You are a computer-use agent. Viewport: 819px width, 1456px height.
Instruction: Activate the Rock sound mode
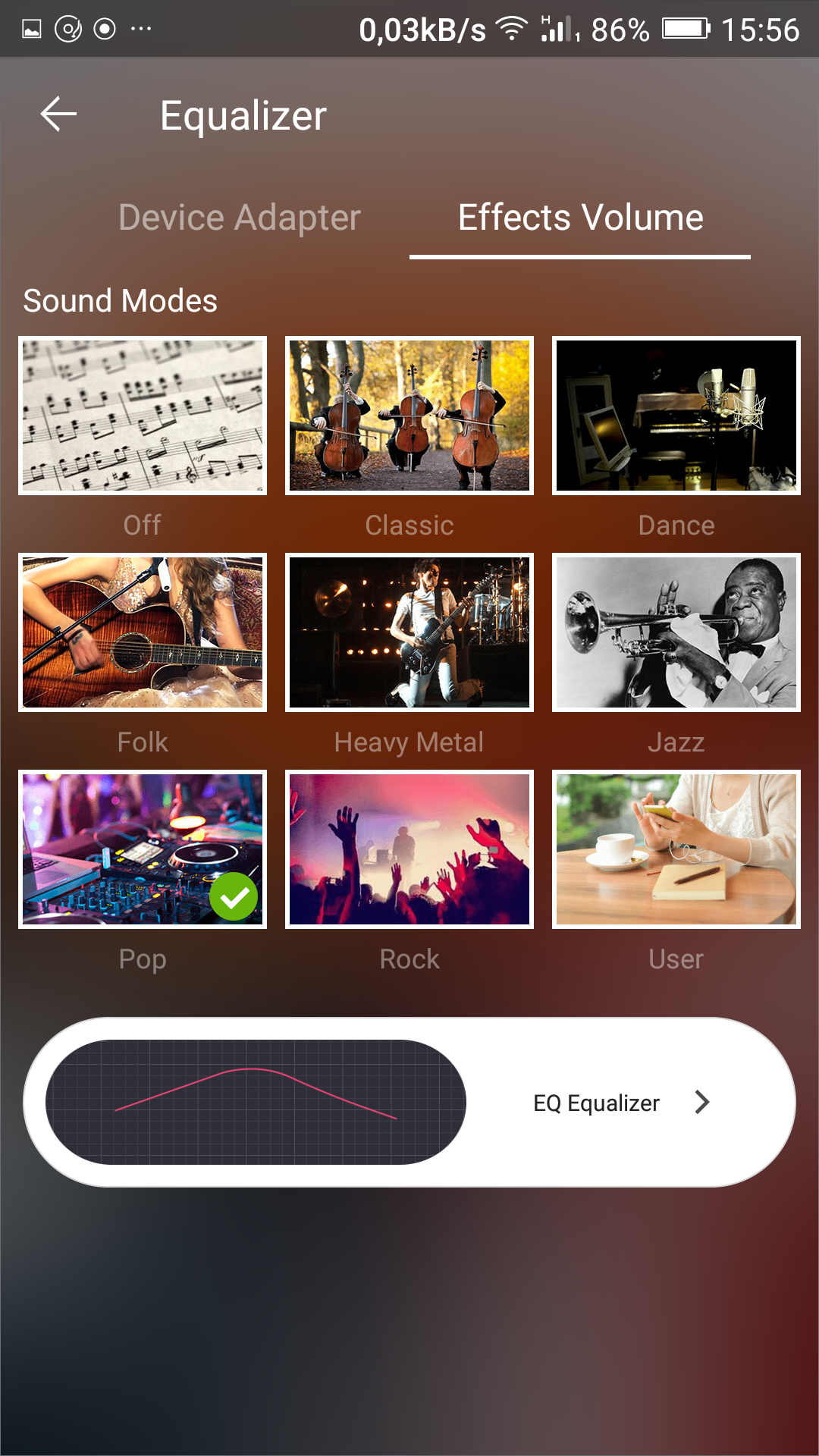(409, 849)
